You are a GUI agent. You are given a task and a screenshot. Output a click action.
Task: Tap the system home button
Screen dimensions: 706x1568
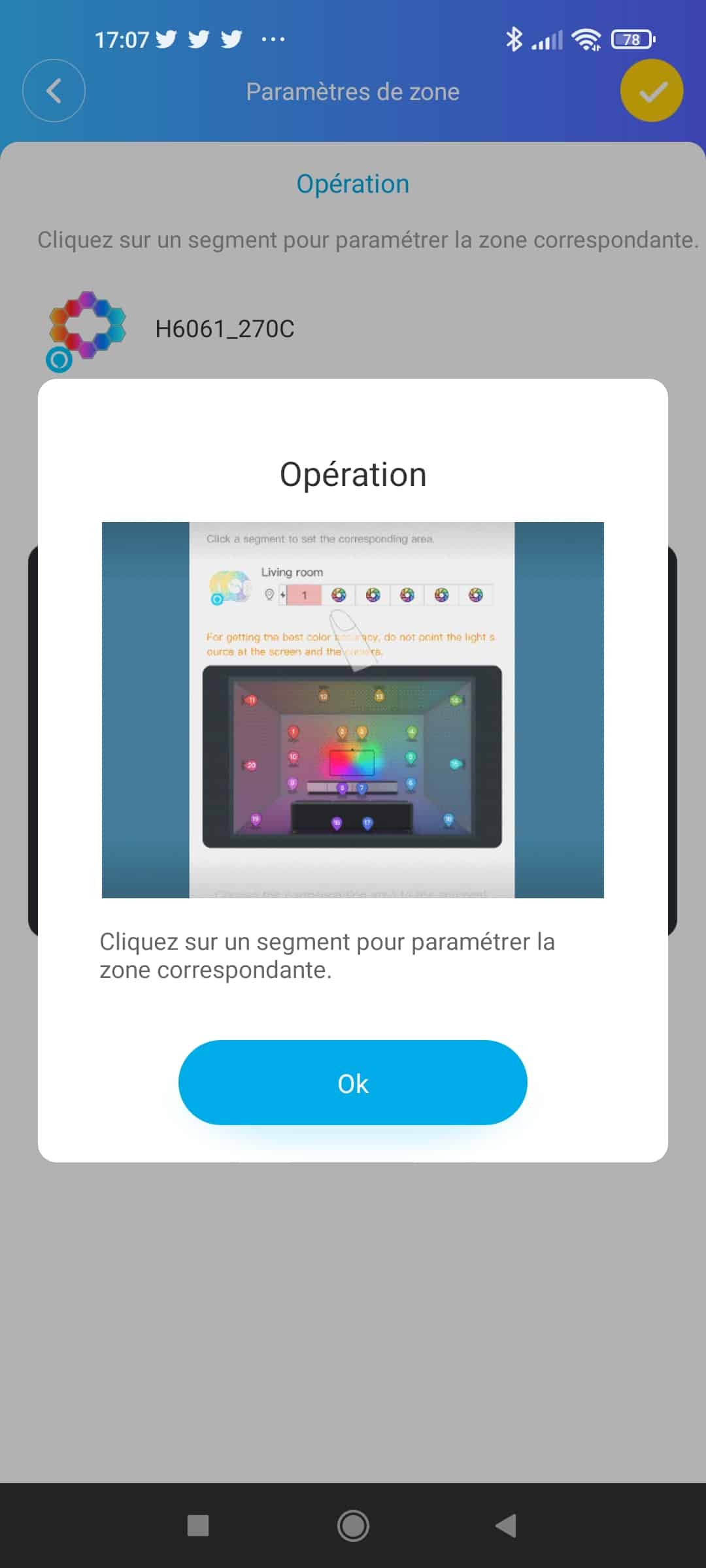(353, 1526)
